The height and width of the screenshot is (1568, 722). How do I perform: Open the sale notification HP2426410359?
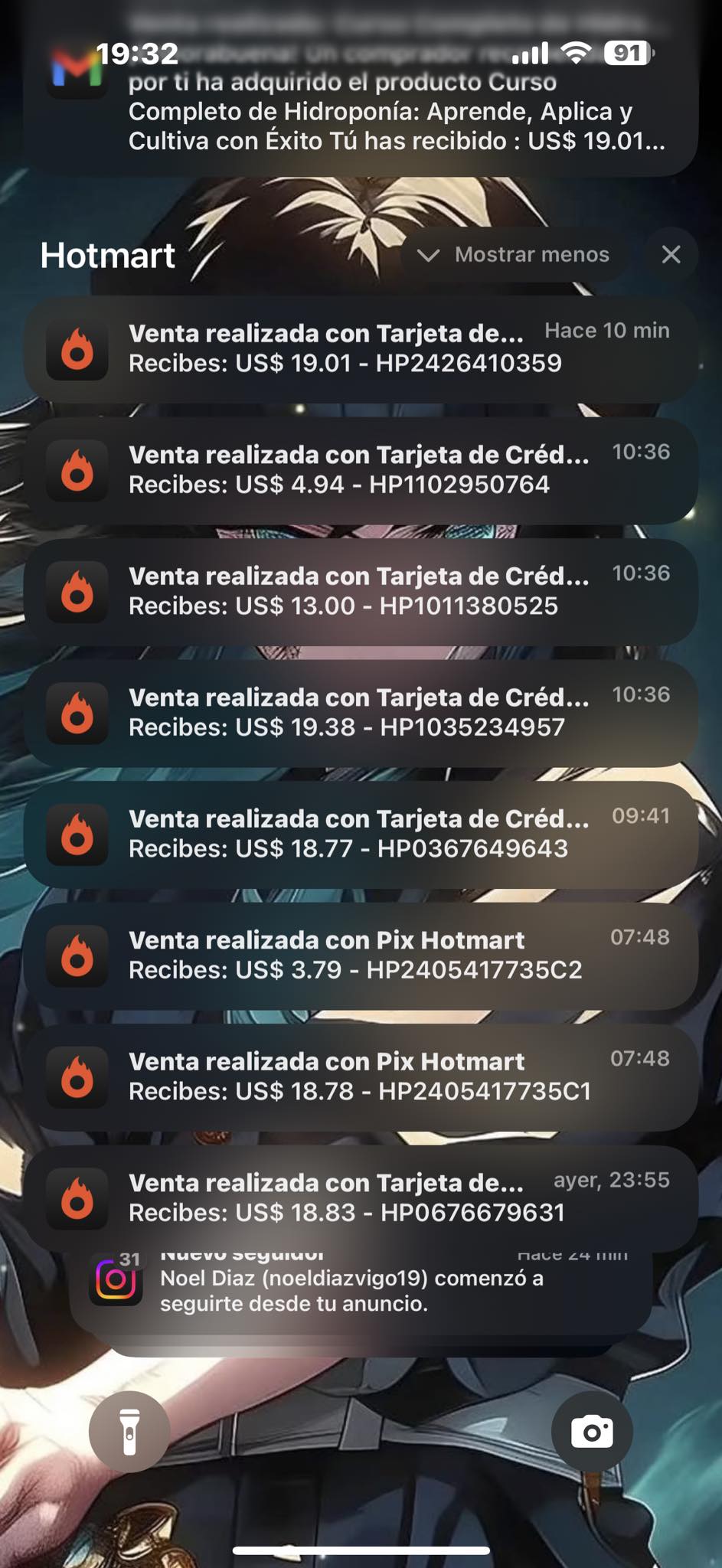[360, 348]
